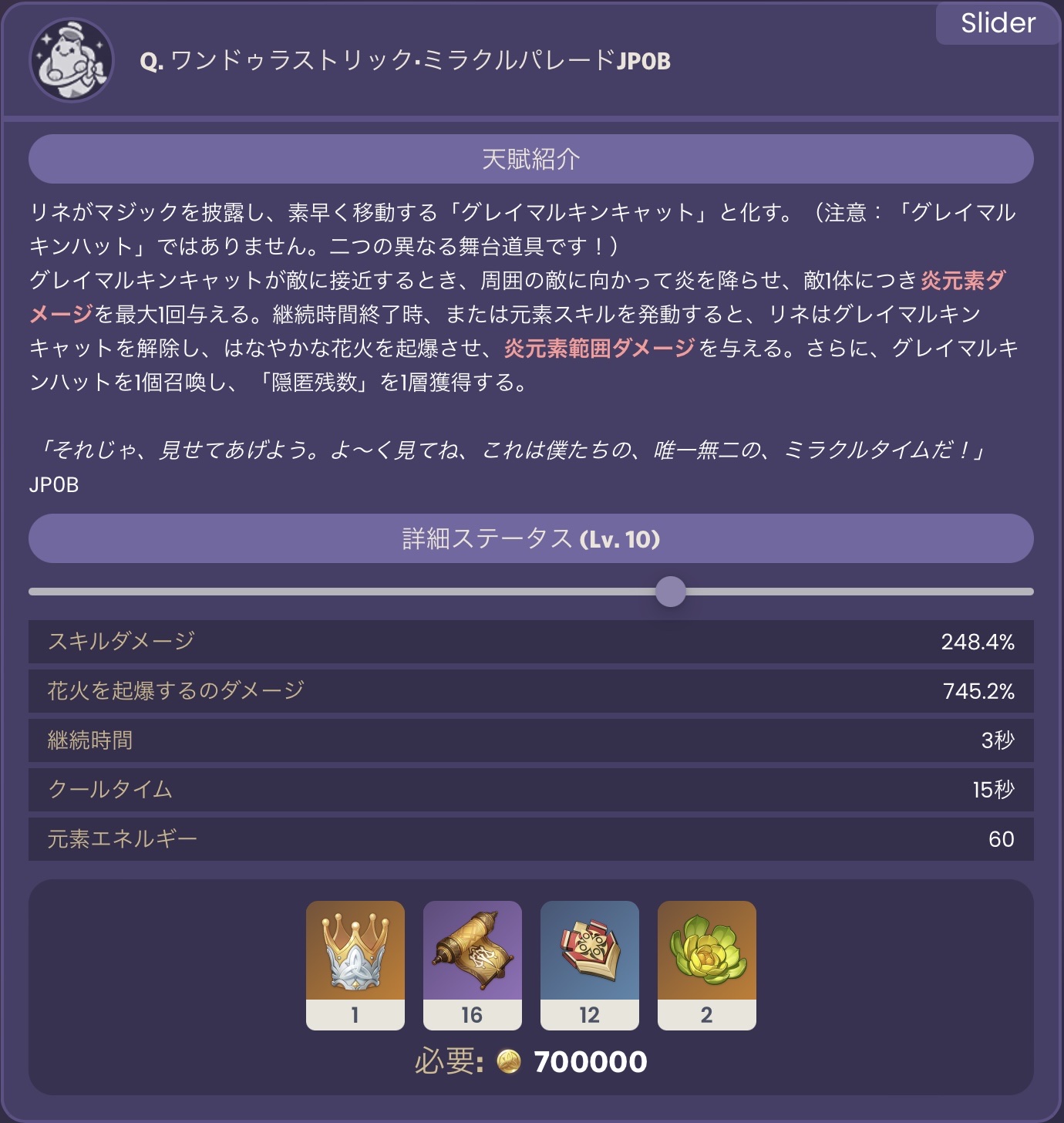
Task: Open the crown material item
Action: click(x=355, y=964)
